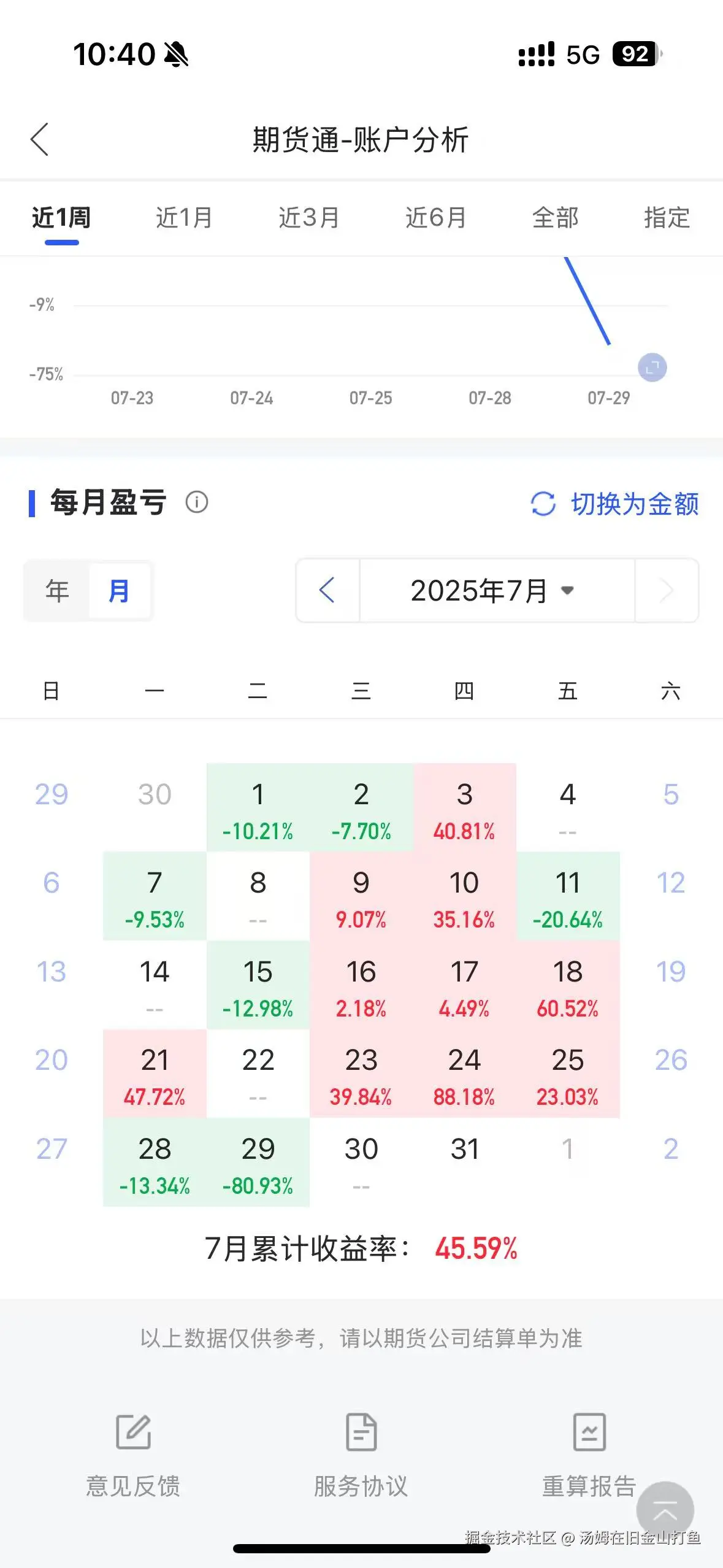This screenshot has height=1568, width=723.
Task: Go to previous month with left chevron
Action: point(327,591)
